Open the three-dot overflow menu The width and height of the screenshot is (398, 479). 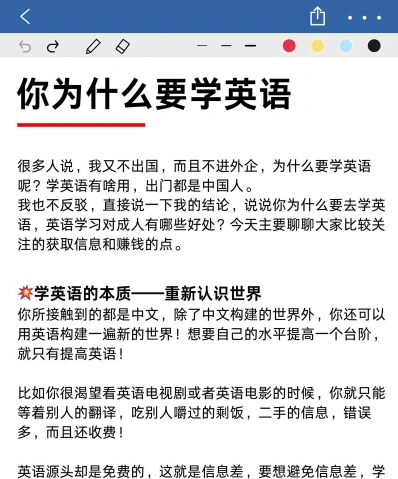coord(364,18)
